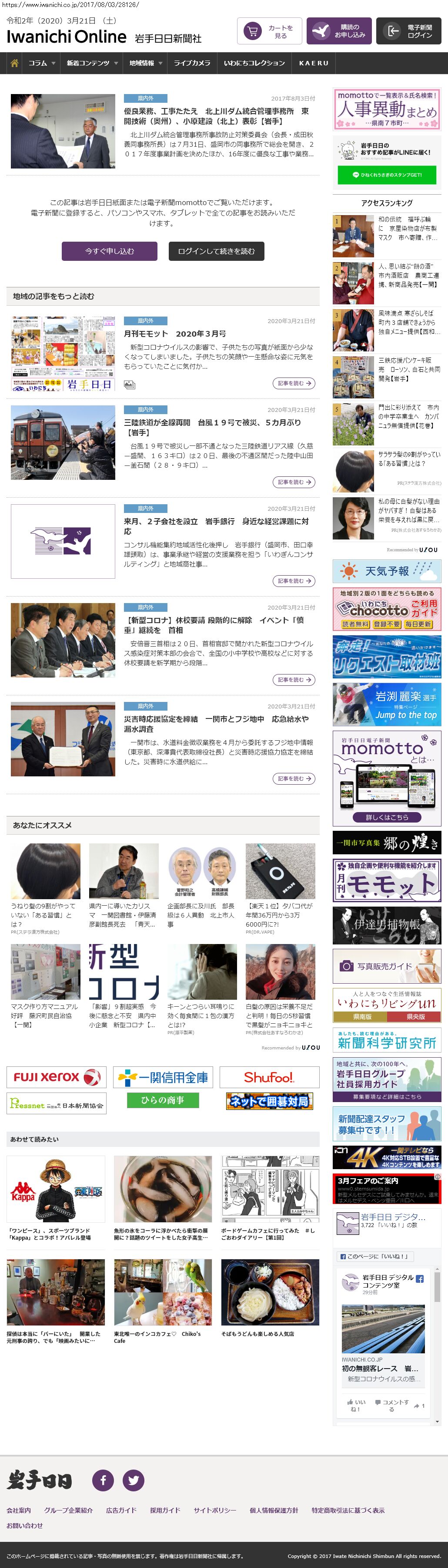Open the 天気予報 weather banner
The width and height of the screenshot is (448, 1568).
point(387,571)
